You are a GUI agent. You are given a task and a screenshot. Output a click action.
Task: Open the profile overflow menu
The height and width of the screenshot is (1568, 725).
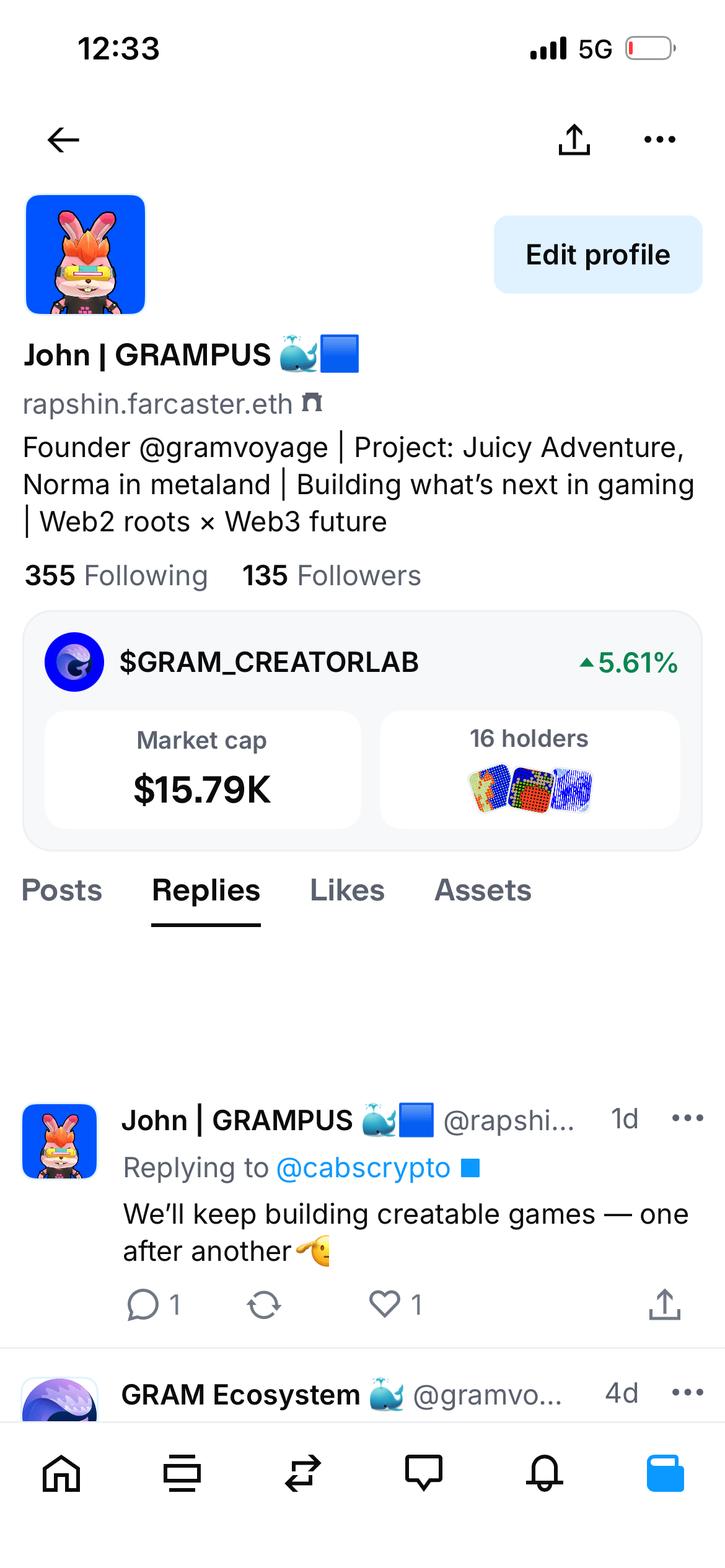coord(659,140)
